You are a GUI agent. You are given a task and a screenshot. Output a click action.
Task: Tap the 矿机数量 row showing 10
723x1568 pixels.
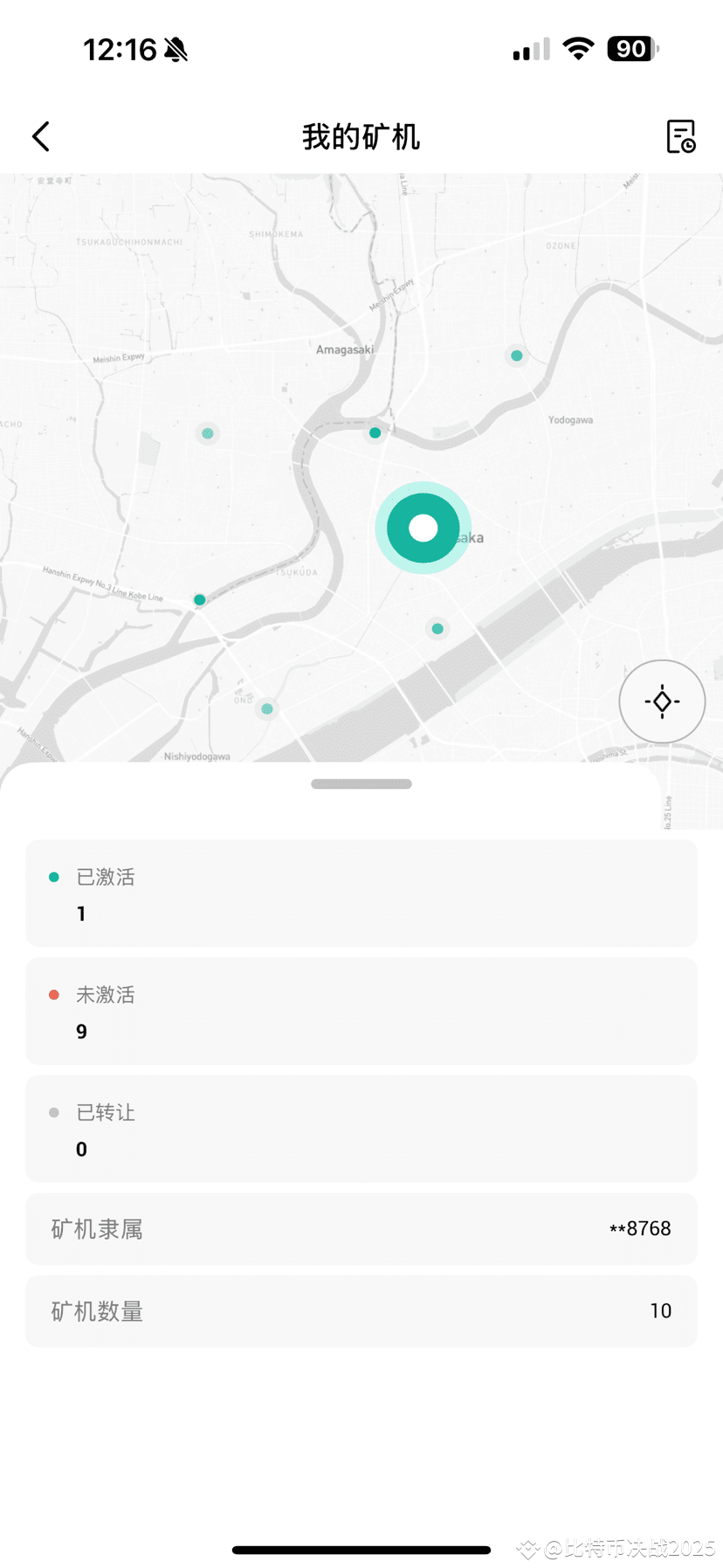point(361,1310)
